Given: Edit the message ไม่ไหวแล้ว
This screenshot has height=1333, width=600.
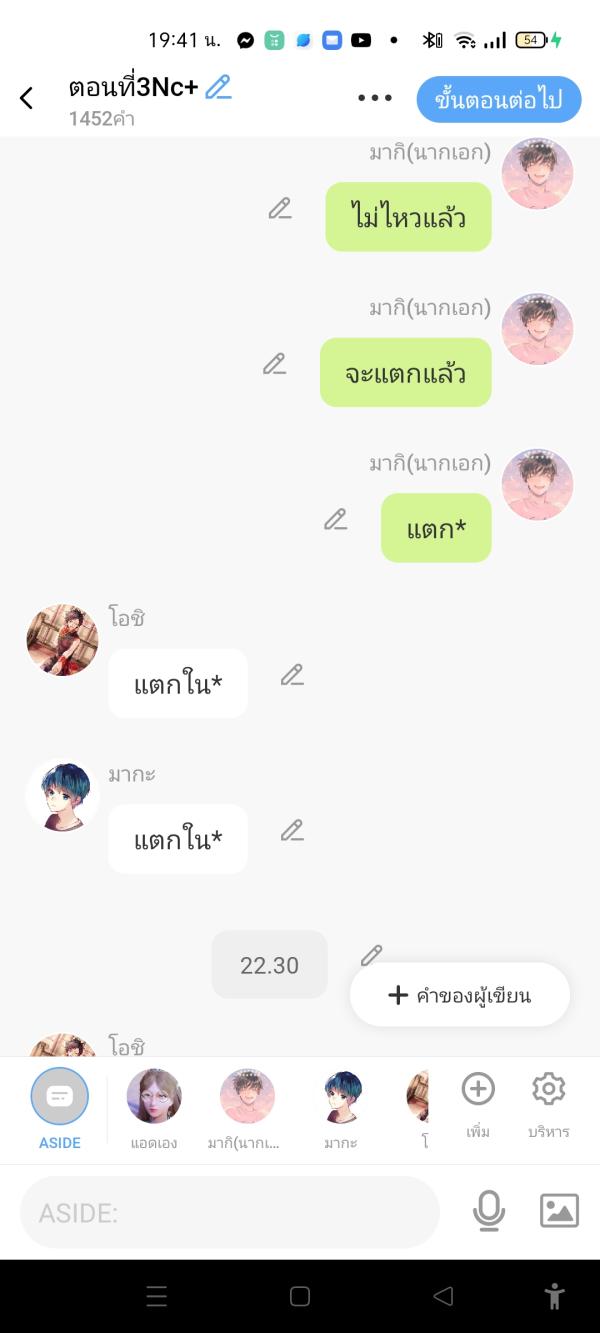Looking at the screenshot, I should tap(280, 209).
